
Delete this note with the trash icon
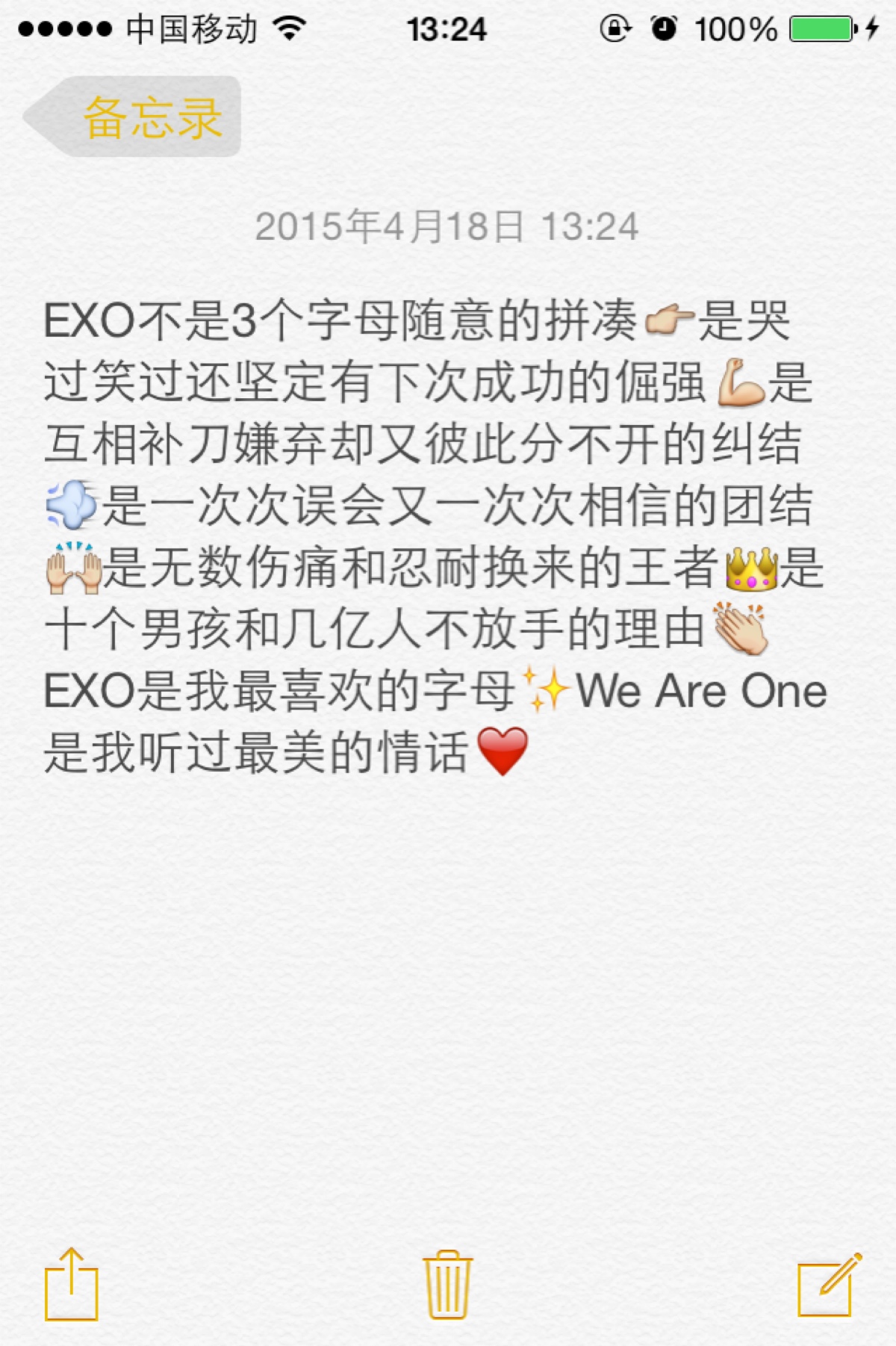[x=447, y=1285]
